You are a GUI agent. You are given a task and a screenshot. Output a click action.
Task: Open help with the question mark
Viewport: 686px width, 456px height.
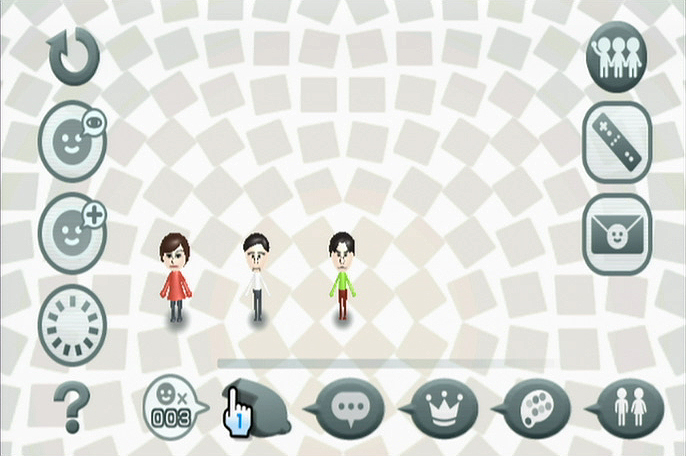pos(72,408)
